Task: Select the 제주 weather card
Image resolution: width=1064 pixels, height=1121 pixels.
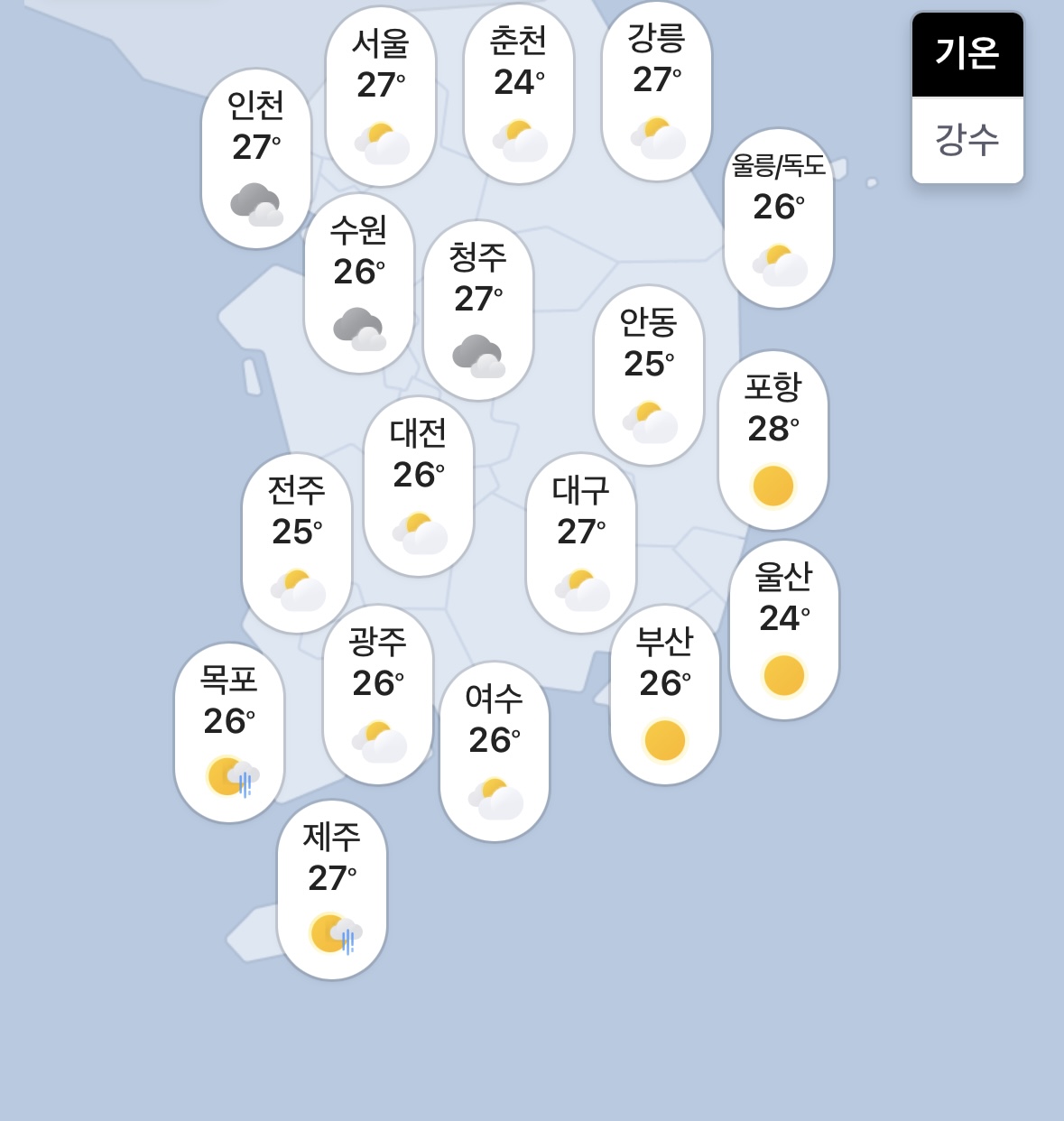Action: coord(332,889)
